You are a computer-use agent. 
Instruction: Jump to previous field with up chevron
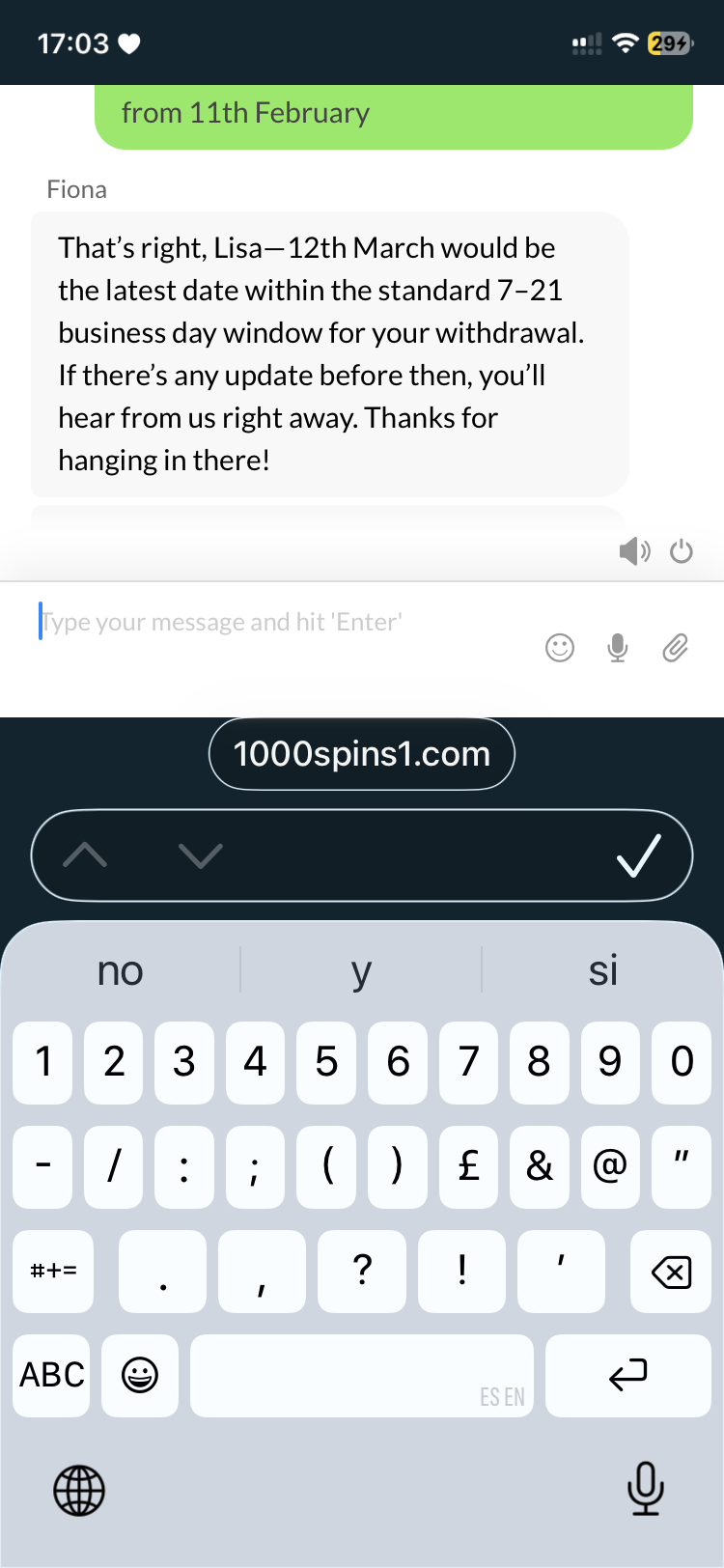pos(85,855)
